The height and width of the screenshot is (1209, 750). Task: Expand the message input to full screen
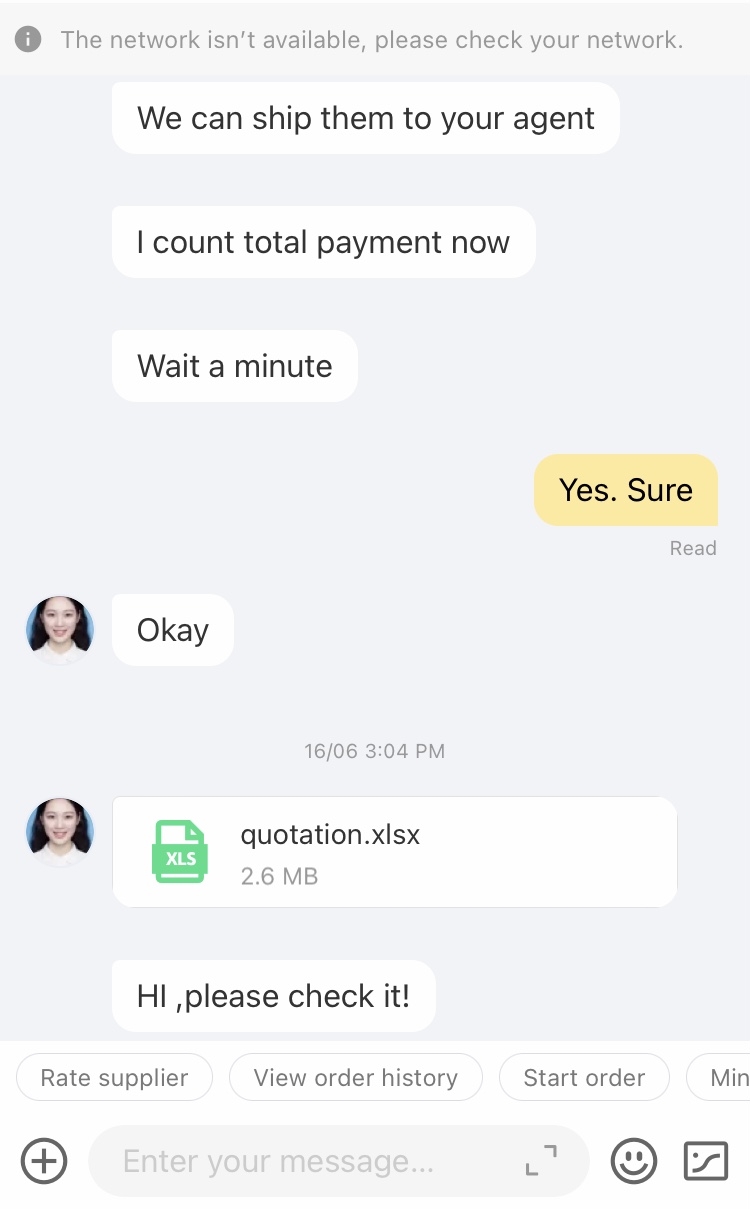pyautogui.click(x=541, y=1161)
